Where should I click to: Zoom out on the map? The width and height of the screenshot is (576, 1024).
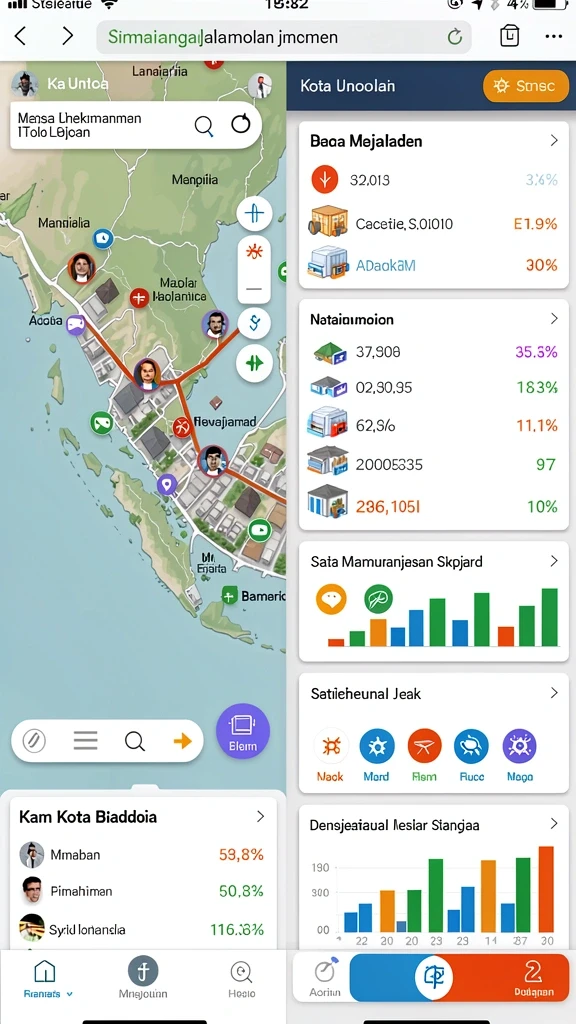coord(254,288)
